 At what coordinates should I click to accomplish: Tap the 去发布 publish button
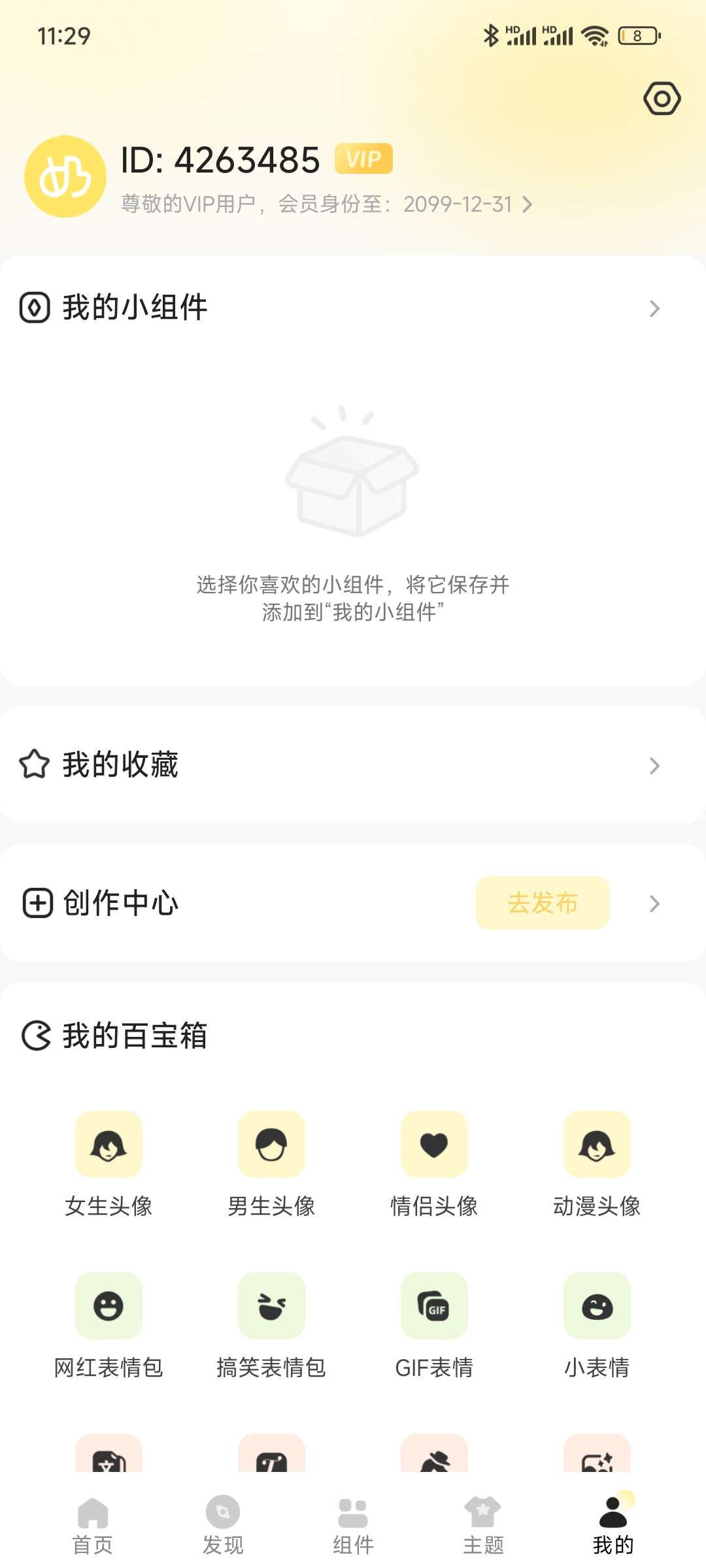543,903
